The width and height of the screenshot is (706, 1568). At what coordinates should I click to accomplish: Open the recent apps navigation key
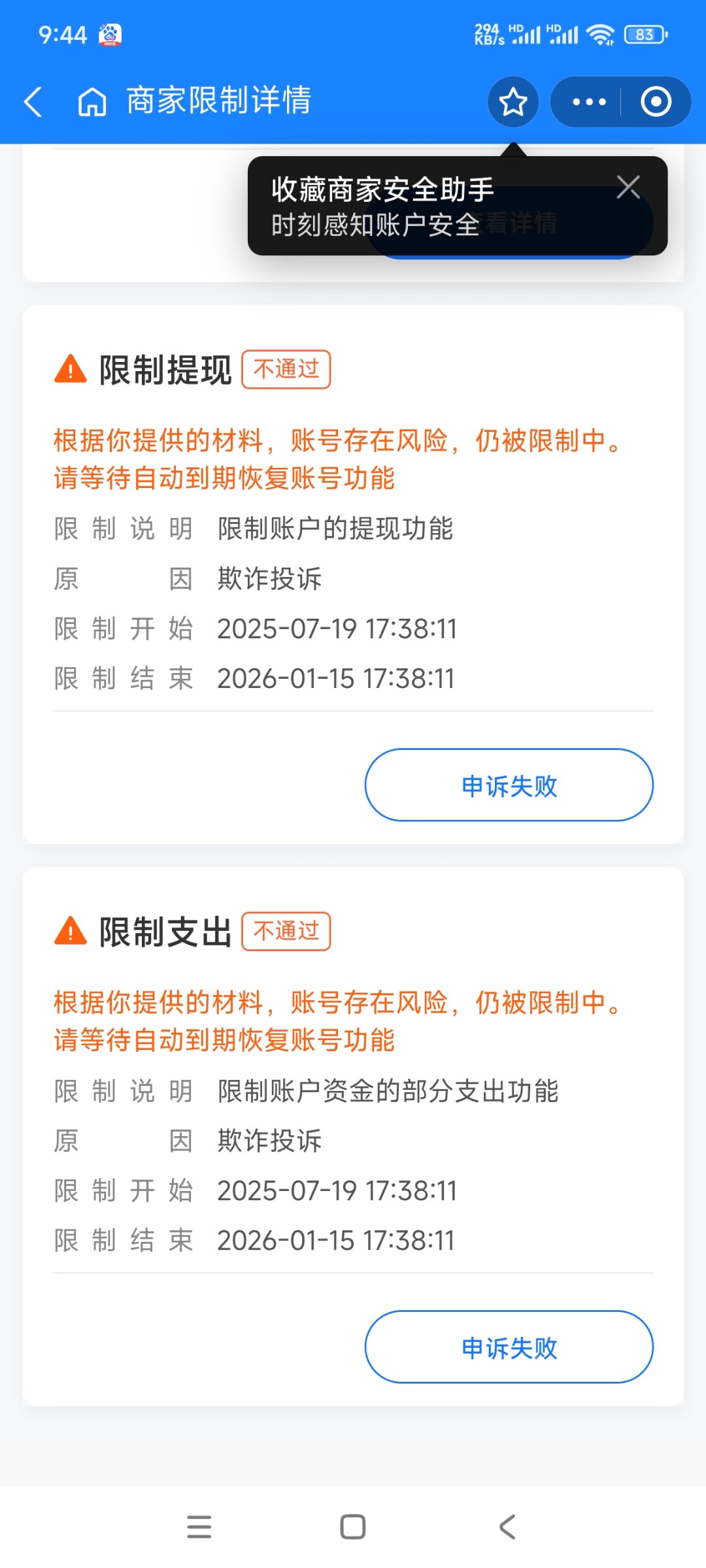[x=200, y=1526]
